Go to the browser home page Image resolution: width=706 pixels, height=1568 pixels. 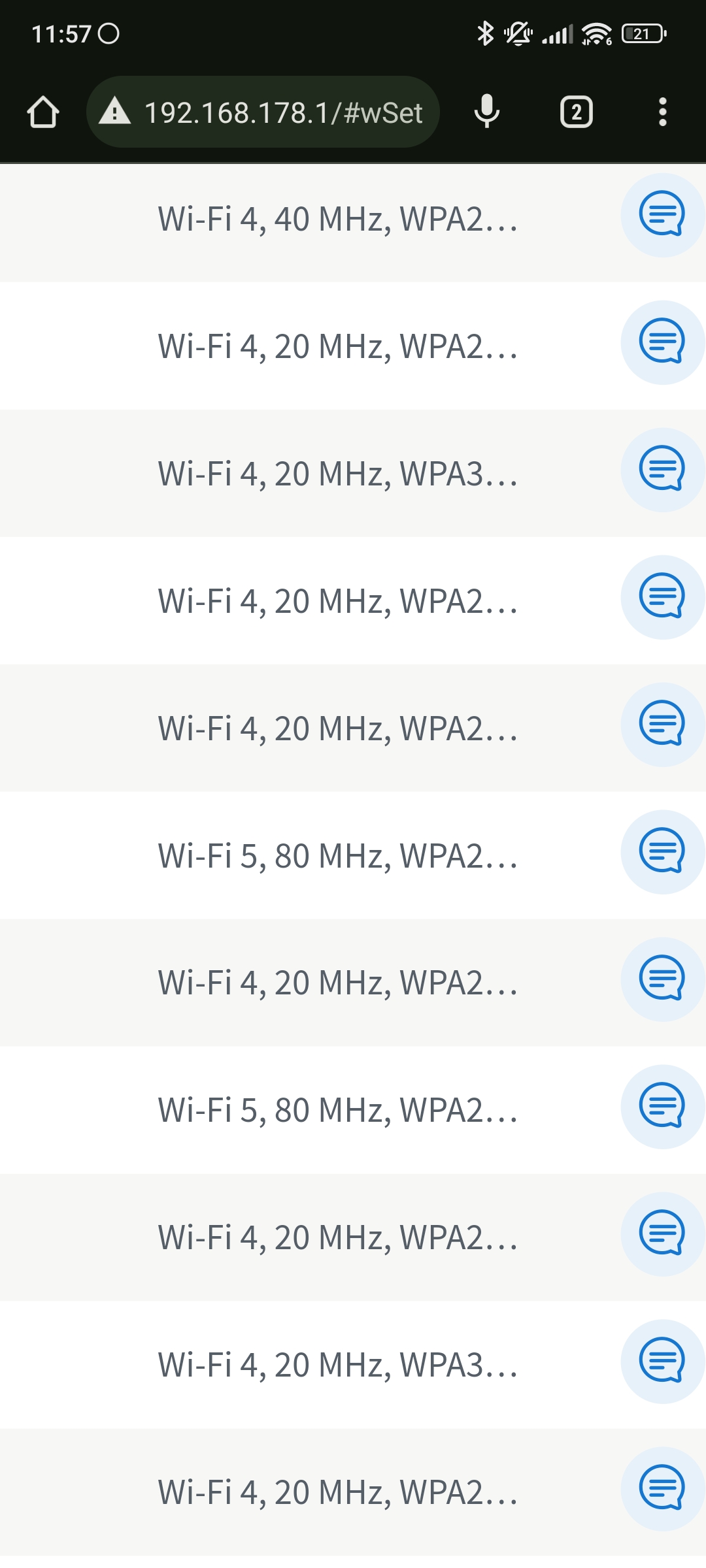coord(43,112)
